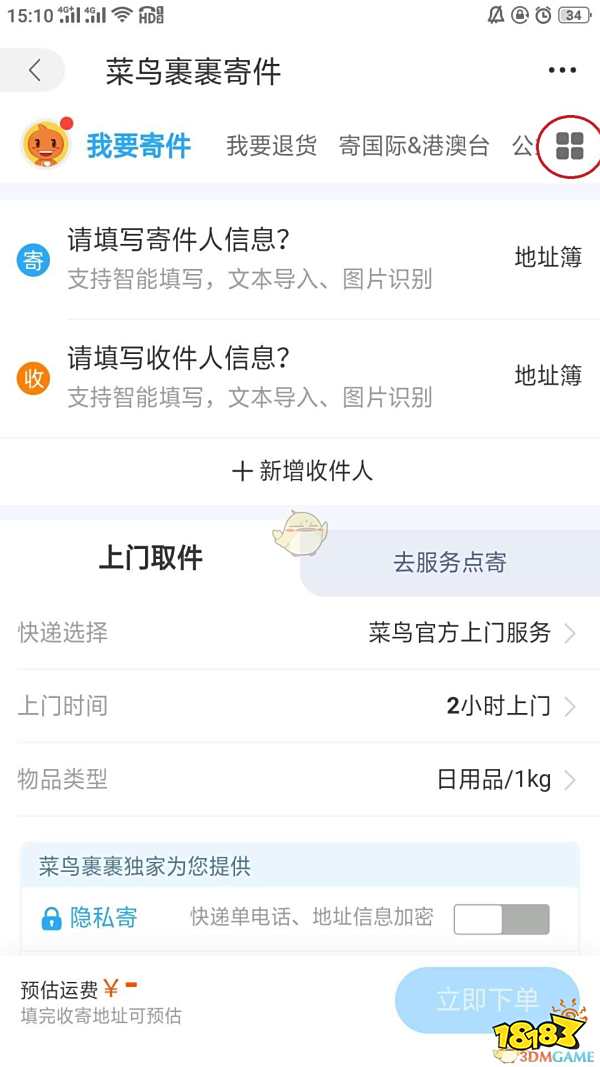Viewport: 600px width, 1067px height.
Task: Open the three-dot overflow menu
Action: coord(562,71)
